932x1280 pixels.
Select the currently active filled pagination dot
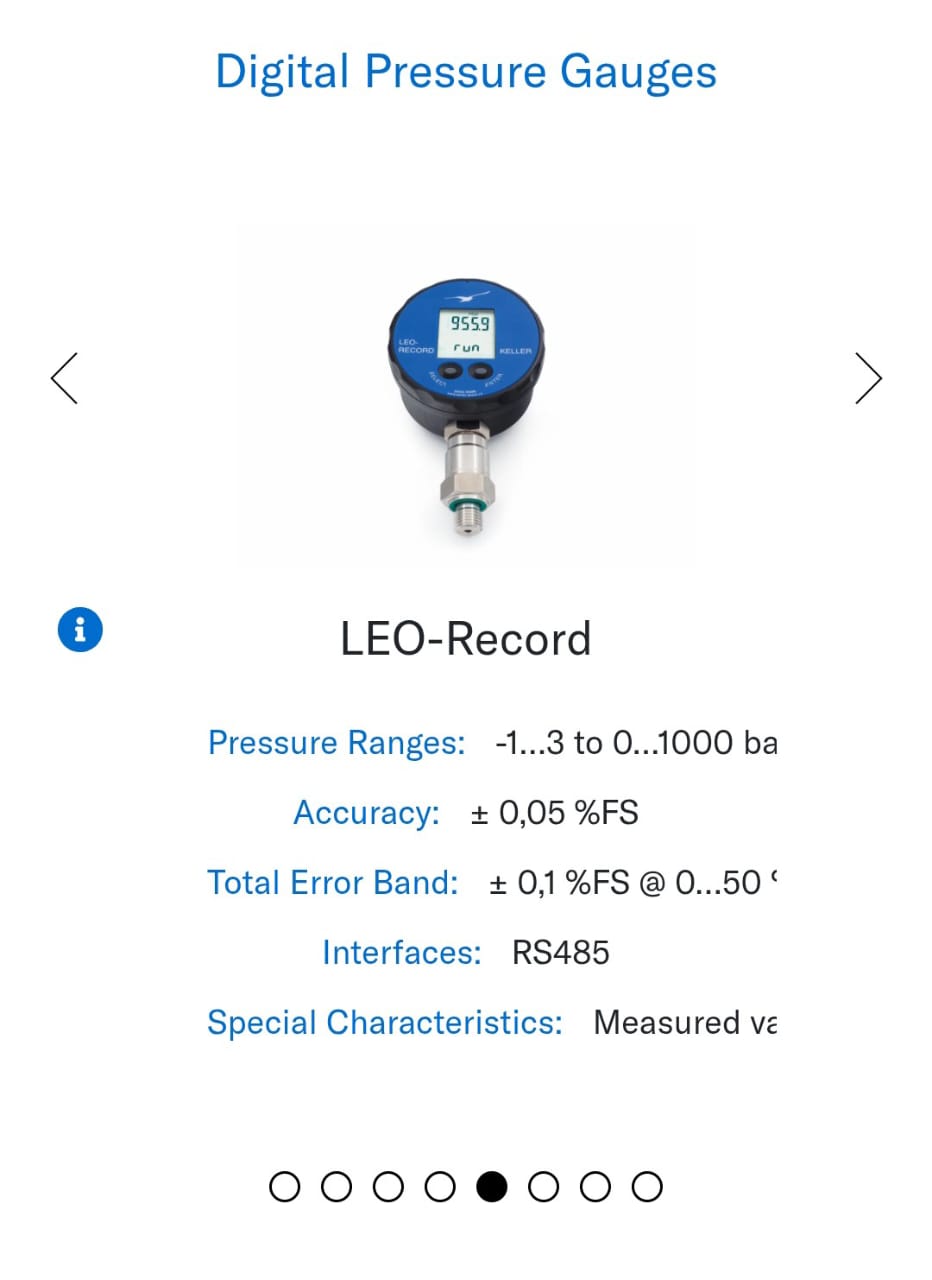[x=492, y=1186]
